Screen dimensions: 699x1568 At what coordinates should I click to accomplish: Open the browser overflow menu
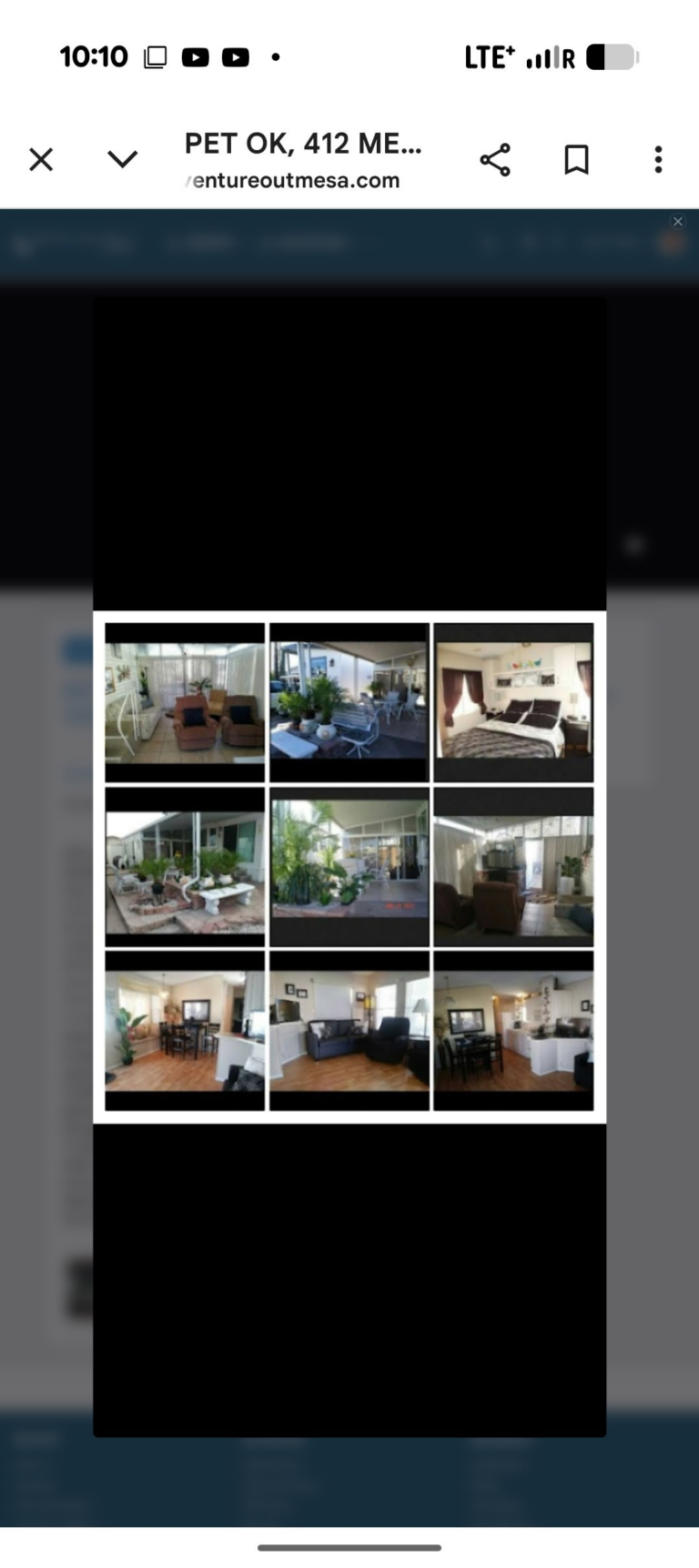coord(658,160)
